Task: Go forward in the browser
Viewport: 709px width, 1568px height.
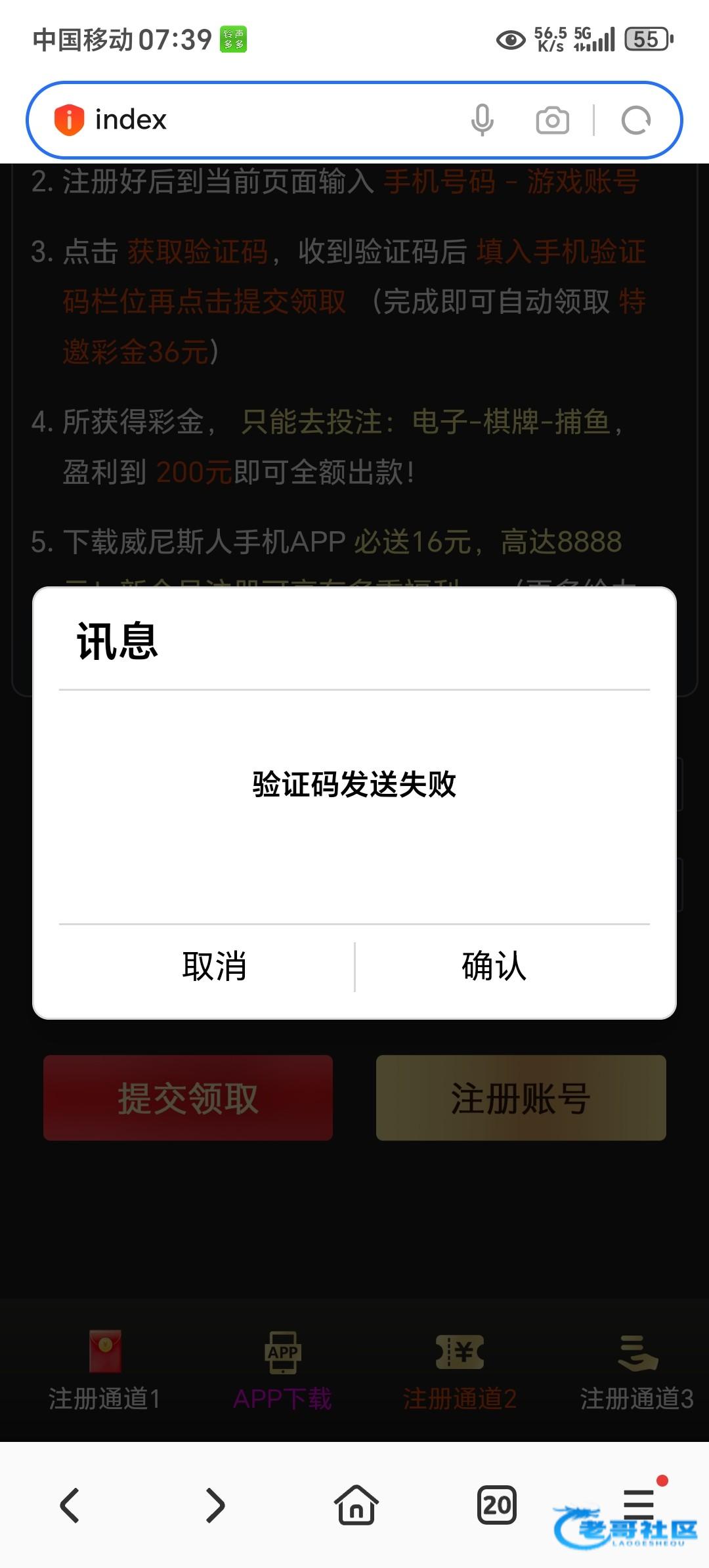Action: [x=215, y=1505]
